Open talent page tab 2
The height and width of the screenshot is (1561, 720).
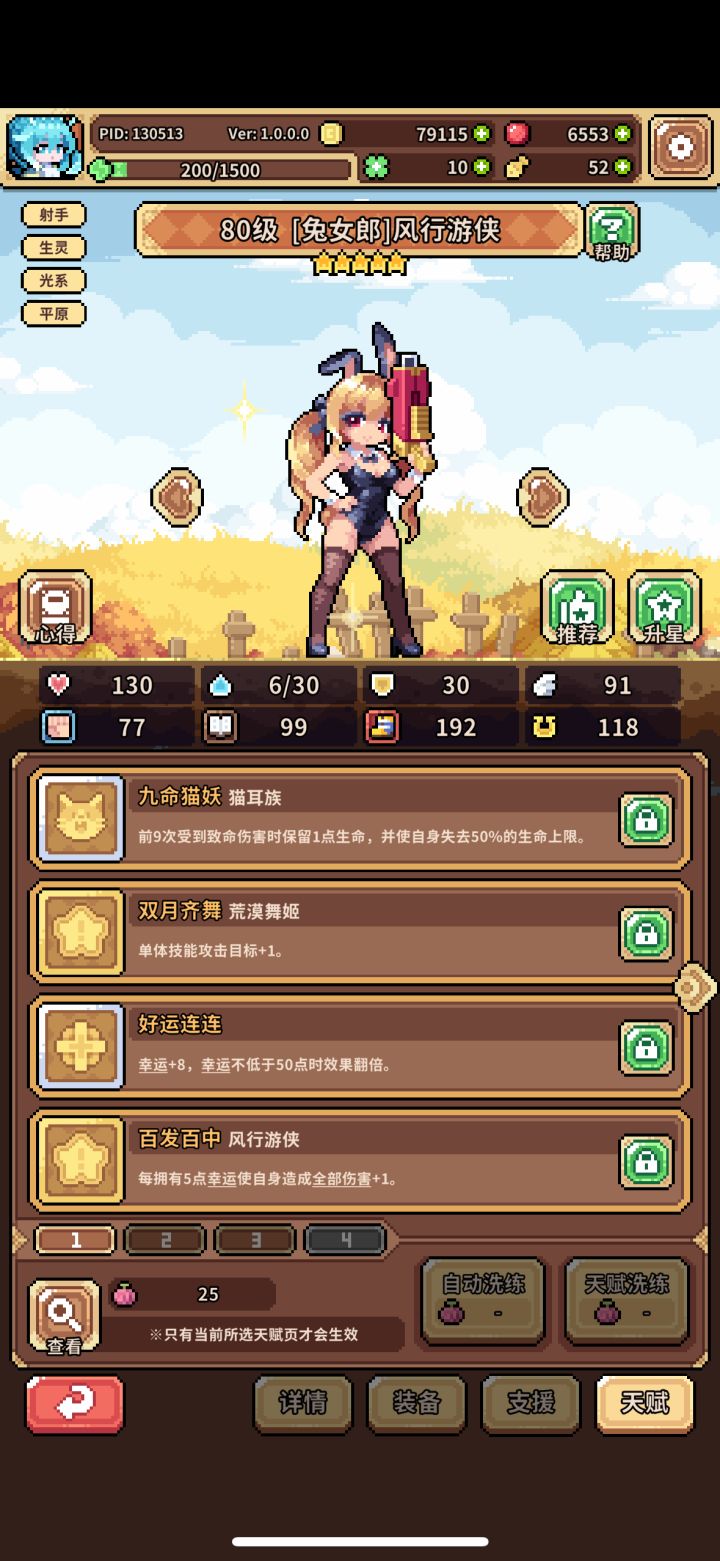tap(165, 1239)
